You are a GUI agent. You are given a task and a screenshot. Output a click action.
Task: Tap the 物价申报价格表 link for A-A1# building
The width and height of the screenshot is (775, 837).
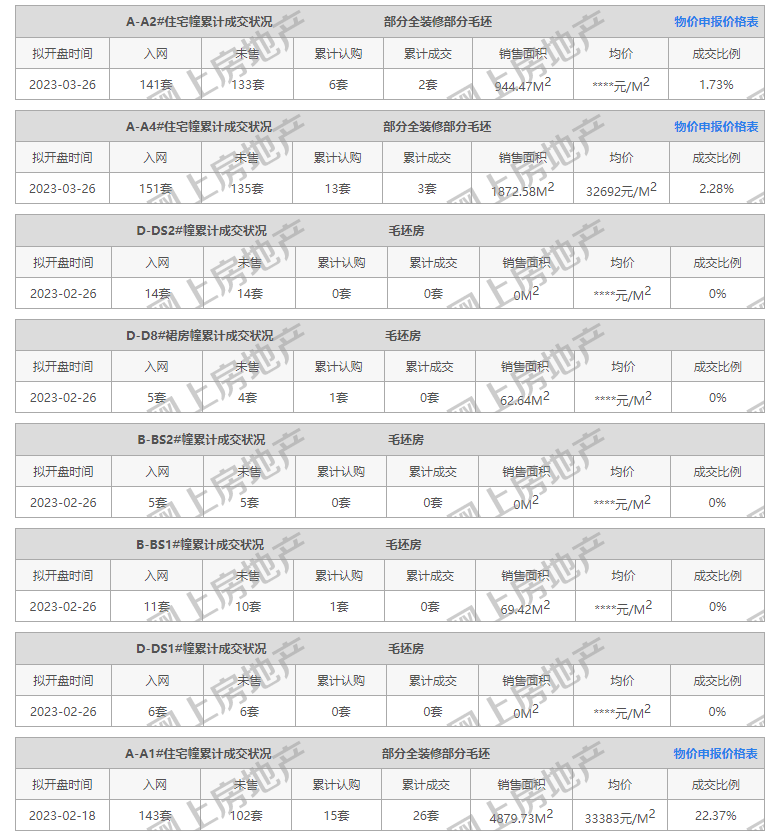tap(715, 754)
